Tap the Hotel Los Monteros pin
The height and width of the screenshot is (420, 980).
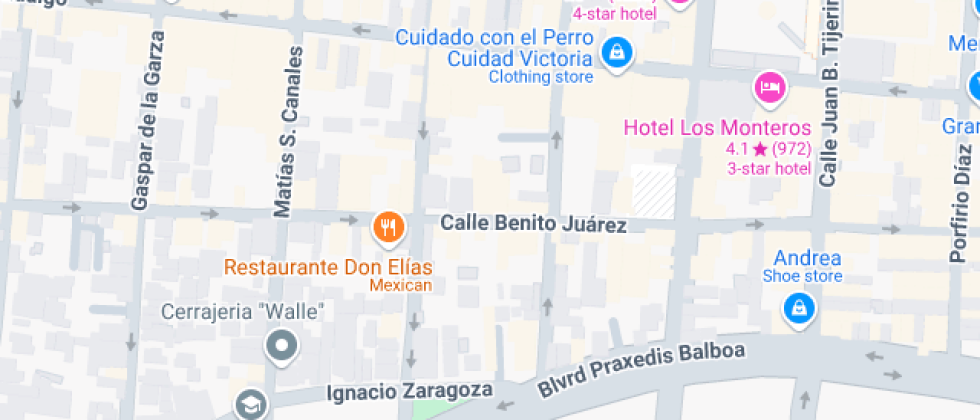pyautogui.click(x=770, y=89)
